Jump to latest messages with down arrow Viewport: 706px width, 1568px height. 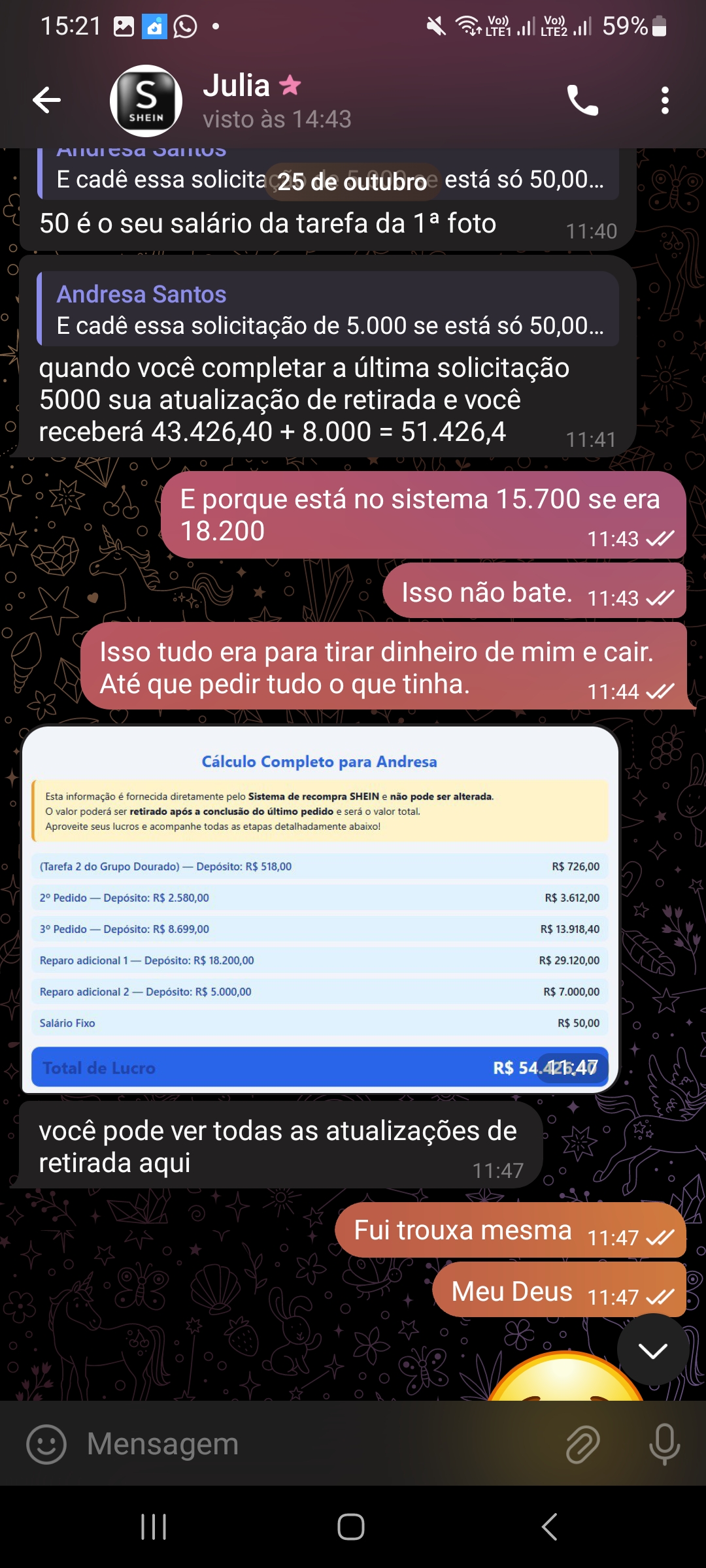pos(652,1350)
